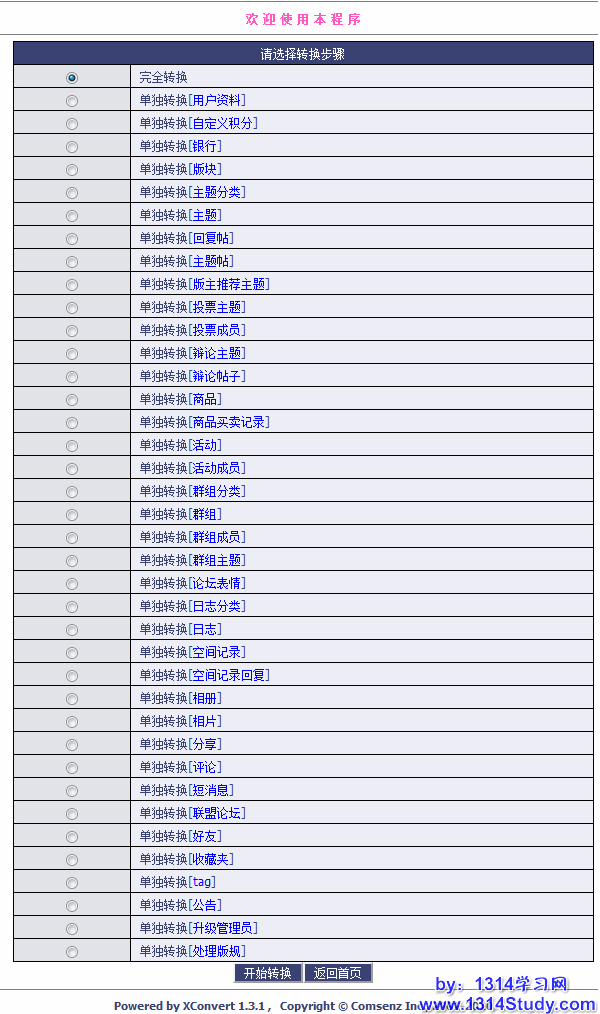Choose 单独转换[活动成员] option

72,468
